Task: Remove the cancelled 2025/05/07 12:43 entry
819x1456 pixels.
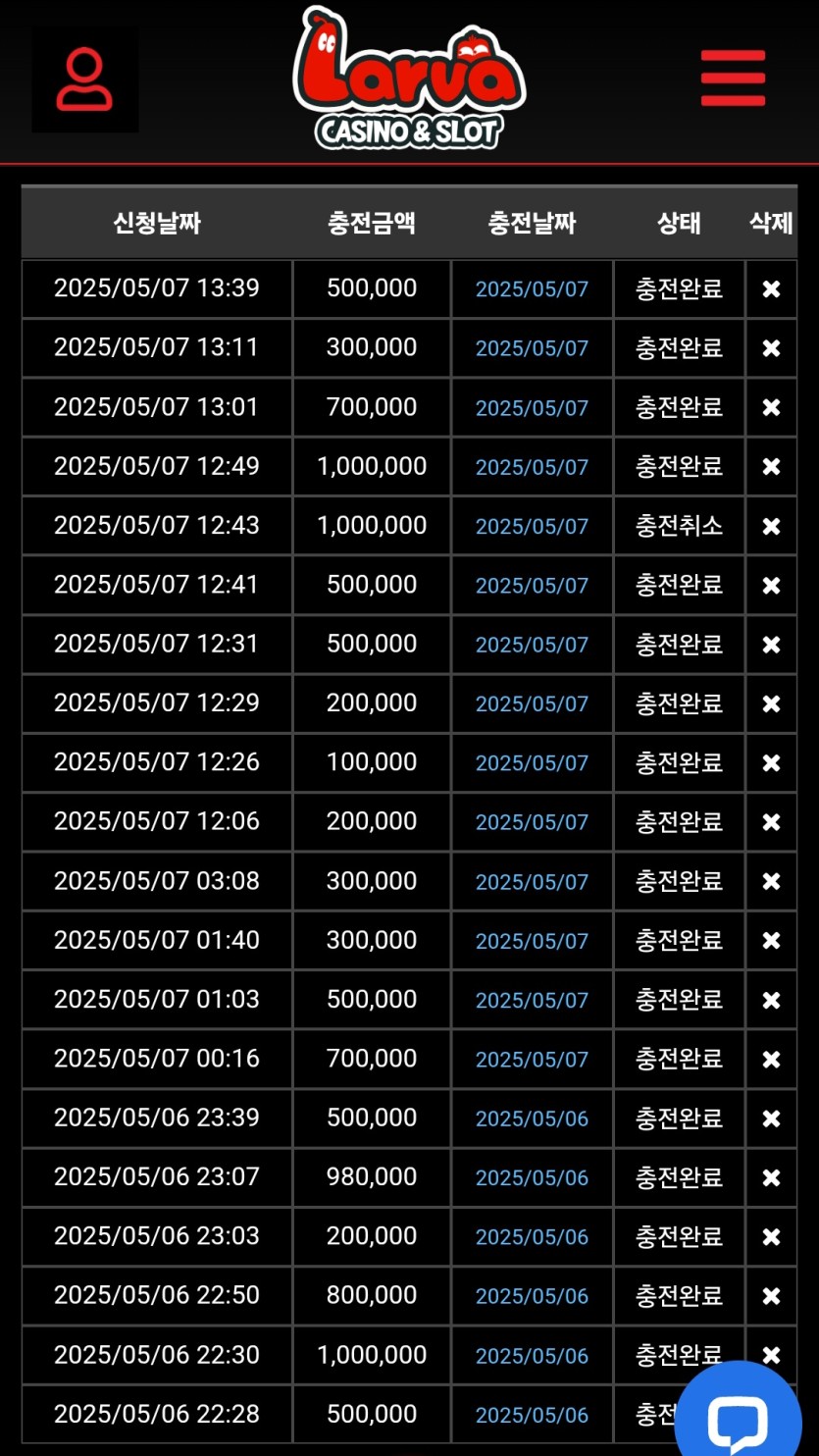Action: point(771,526)
